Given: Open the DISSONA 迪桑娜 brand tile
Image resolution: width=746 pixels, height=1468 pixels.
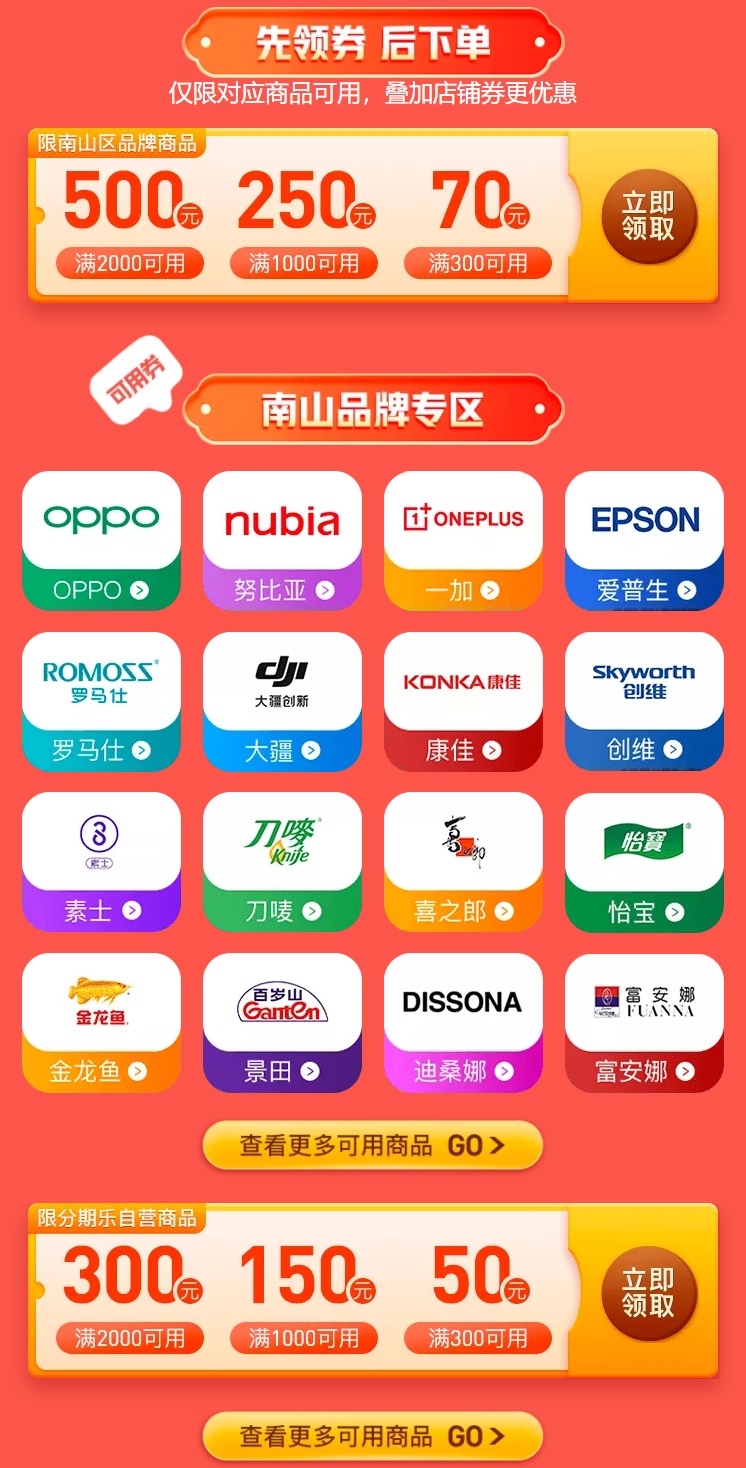Looking at the screenshot, I should (x=463, y=1021).
